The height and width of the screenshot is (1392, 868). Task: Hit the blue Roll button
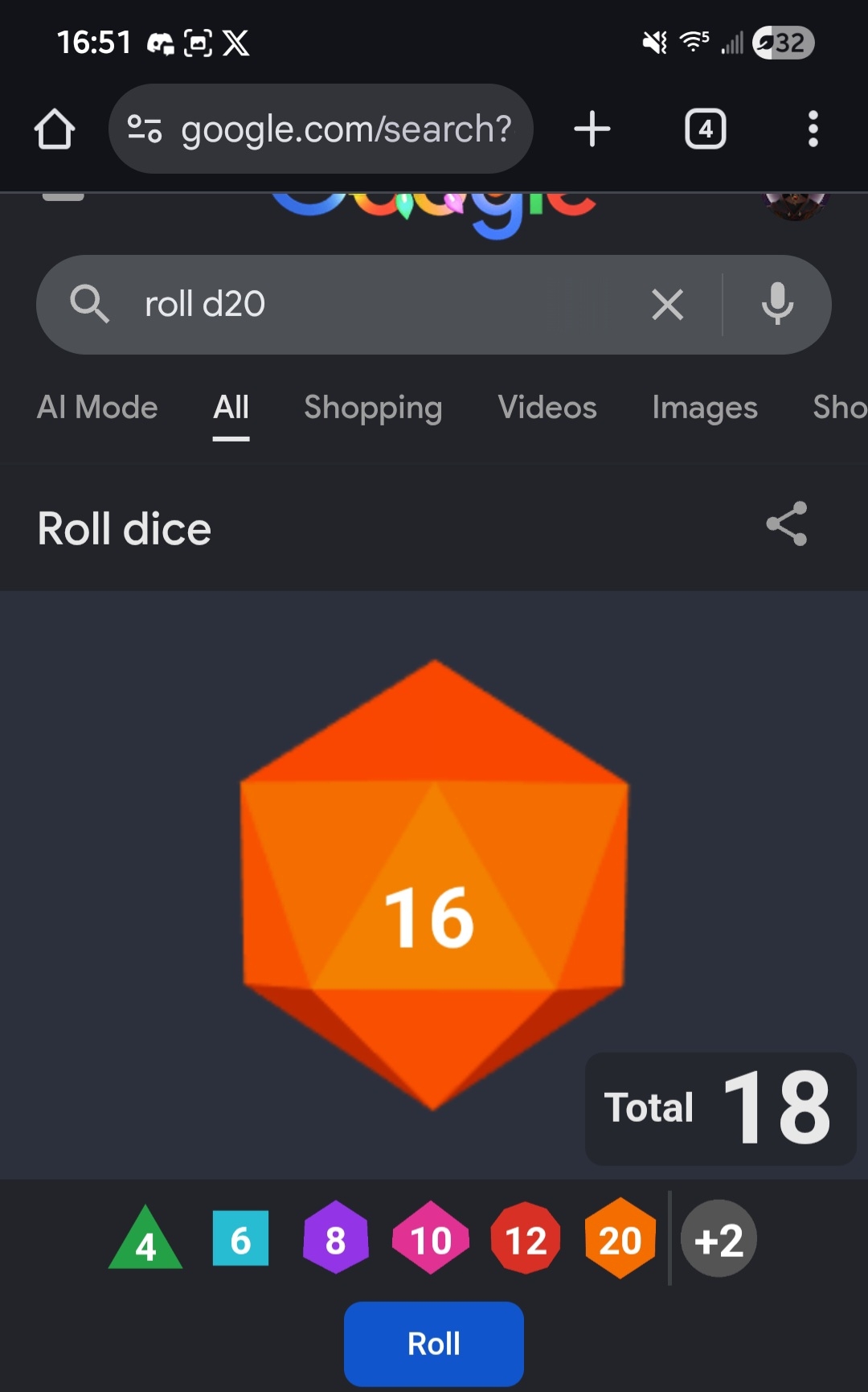434,1343
